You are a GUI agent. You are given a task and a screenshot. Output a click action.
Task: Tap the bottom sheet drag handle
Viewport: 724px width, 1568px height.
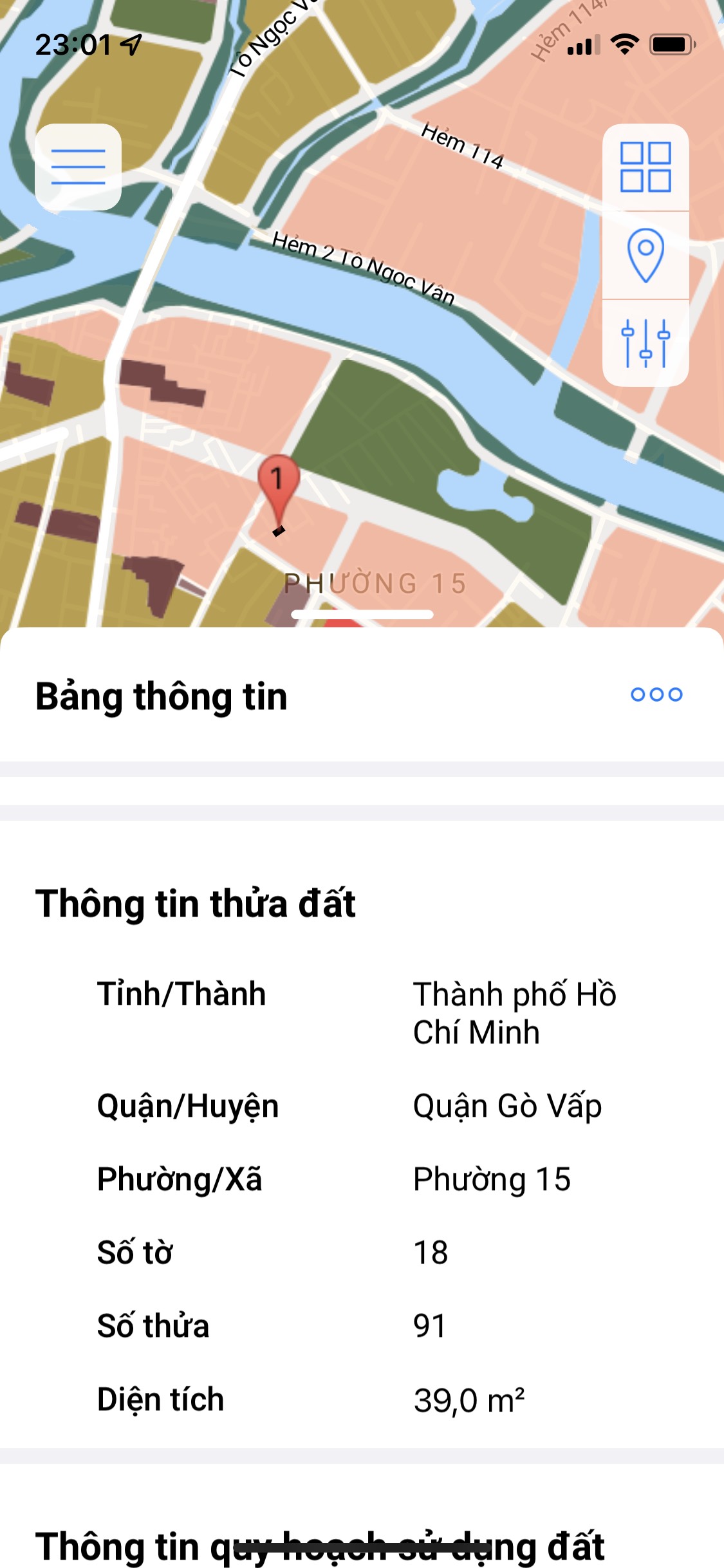[362, 615]
